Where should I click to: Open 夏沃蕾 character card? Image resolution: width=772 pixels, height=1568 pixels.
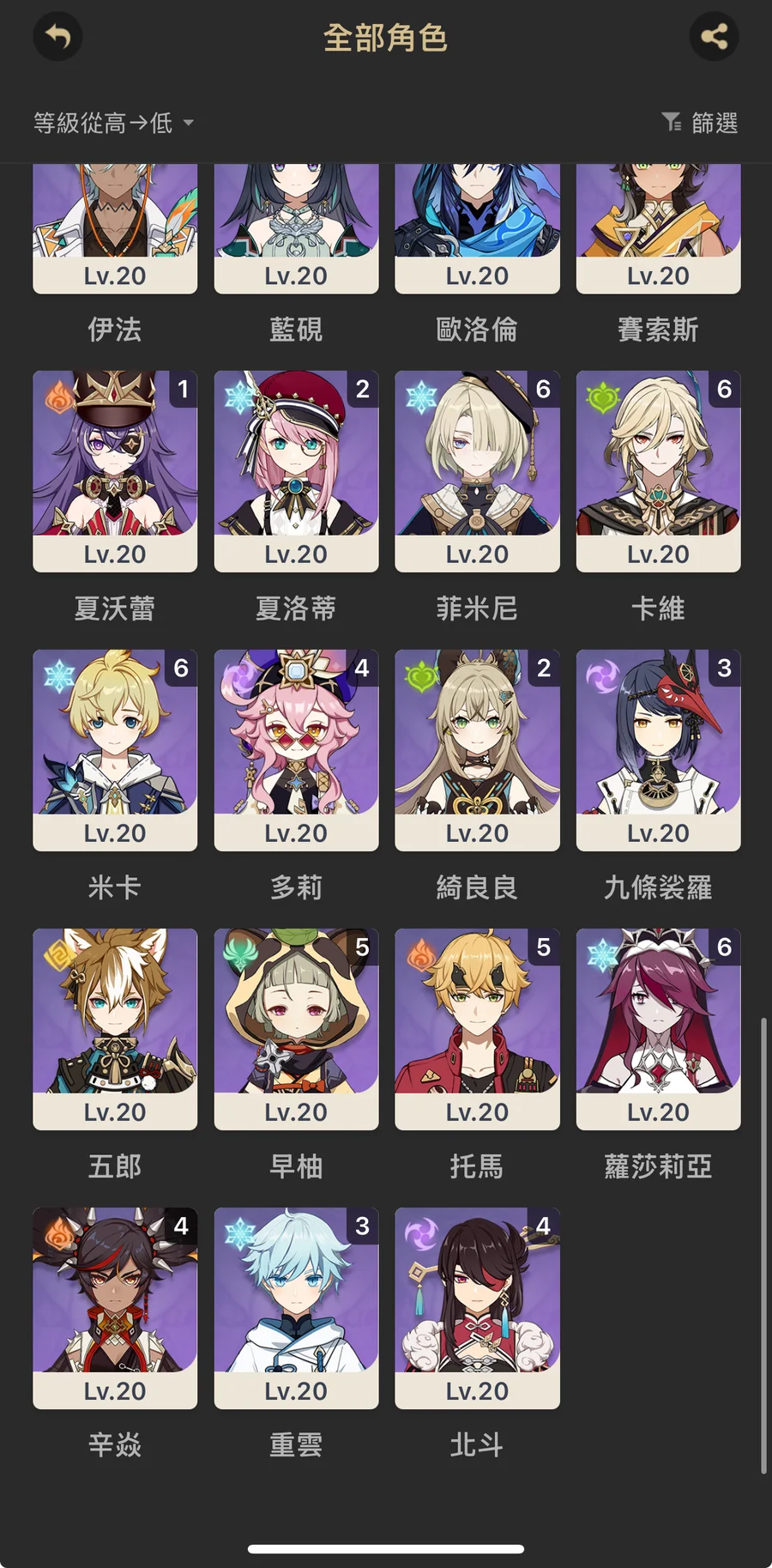pyautogui.click(x=115, y=470)
